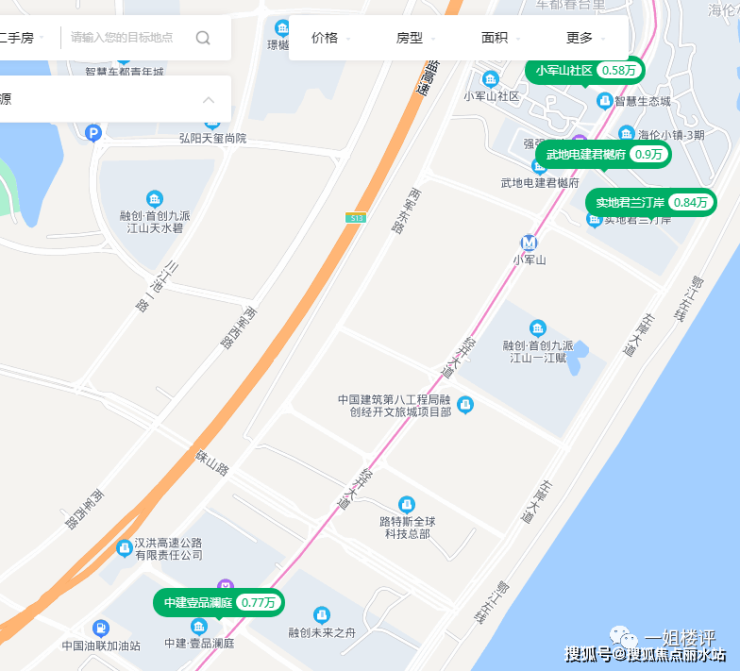This screenshot has height=671, width=740.
Task: Open the 房型 filter dropdown
Action: click(414, 38)
